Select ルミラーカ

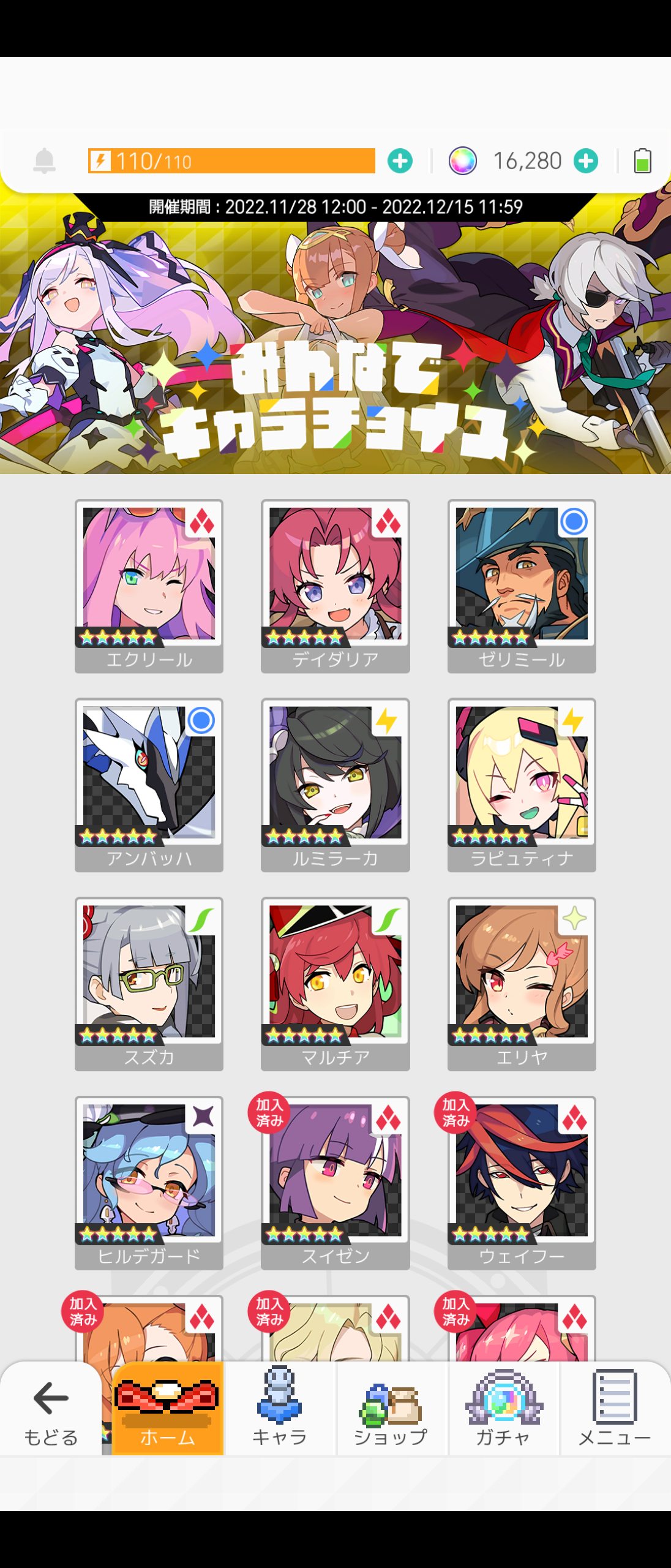click(x=335, y=784)
